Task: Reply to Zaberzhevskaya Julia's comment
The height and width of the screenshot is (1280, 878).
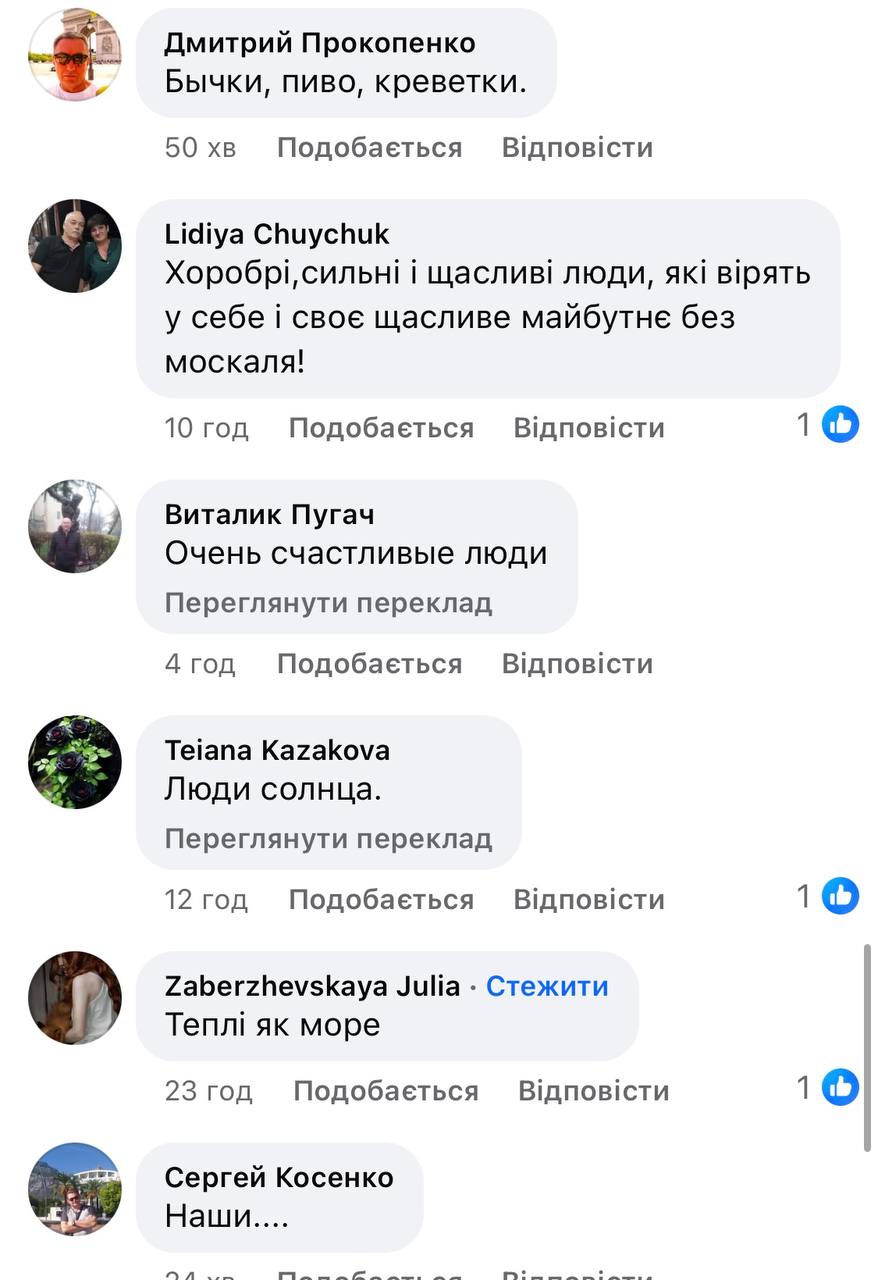Action: (593, 1090)
